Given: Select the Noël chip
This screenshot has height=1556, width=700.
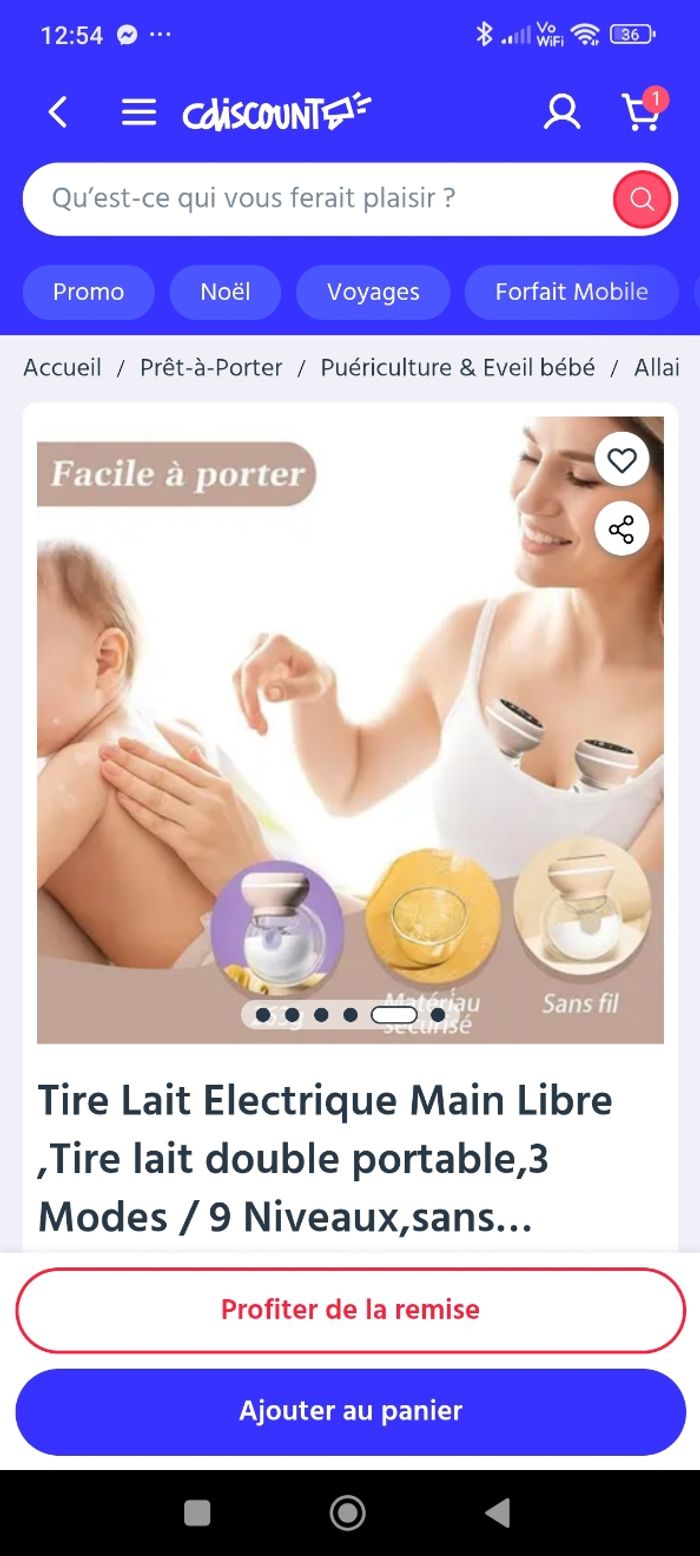Looking at the screenshot, I should pyautogui.click(x=225, y=292).
